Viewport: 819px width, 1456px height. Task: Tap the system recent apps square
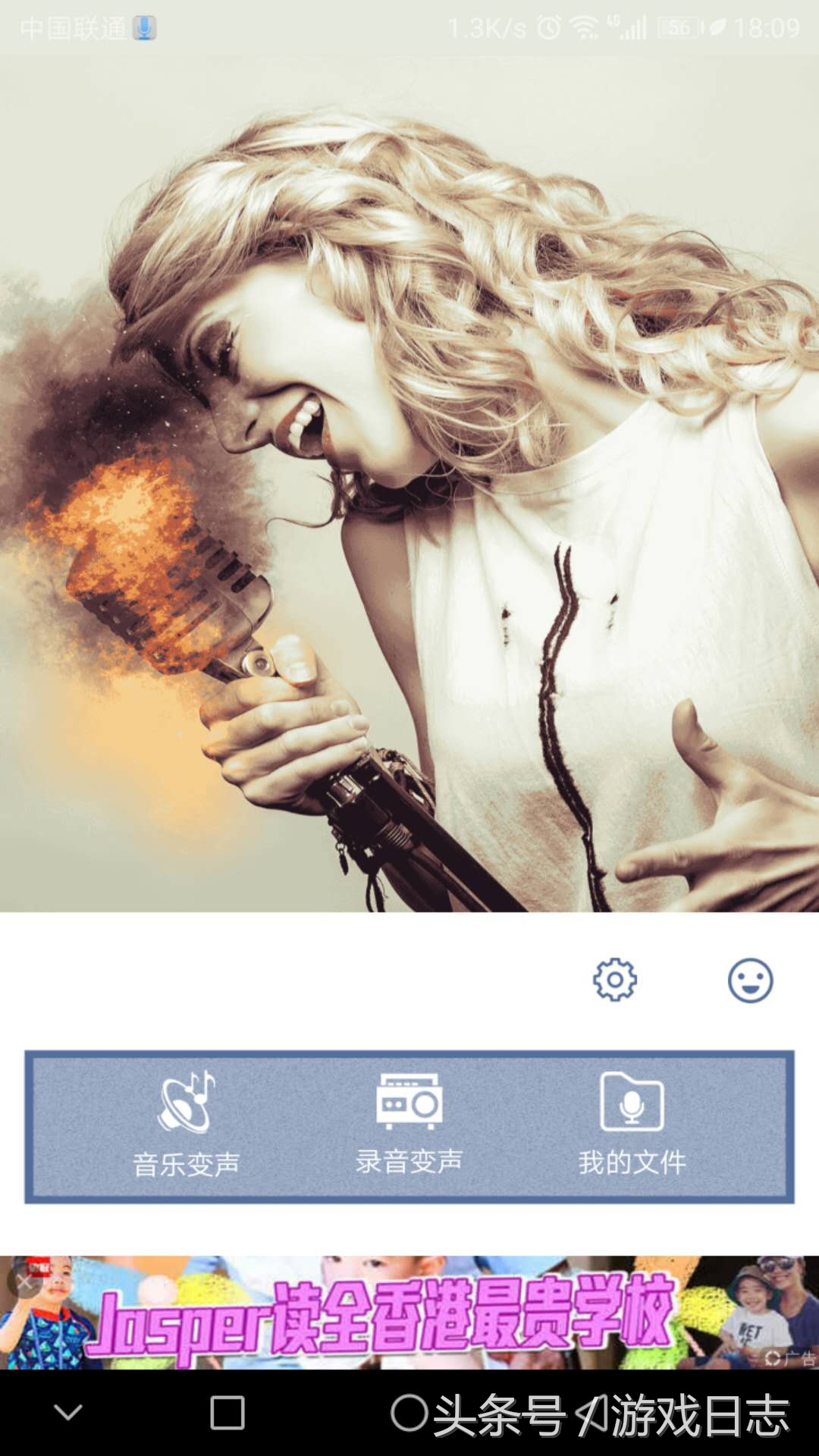pos(227,1412)
